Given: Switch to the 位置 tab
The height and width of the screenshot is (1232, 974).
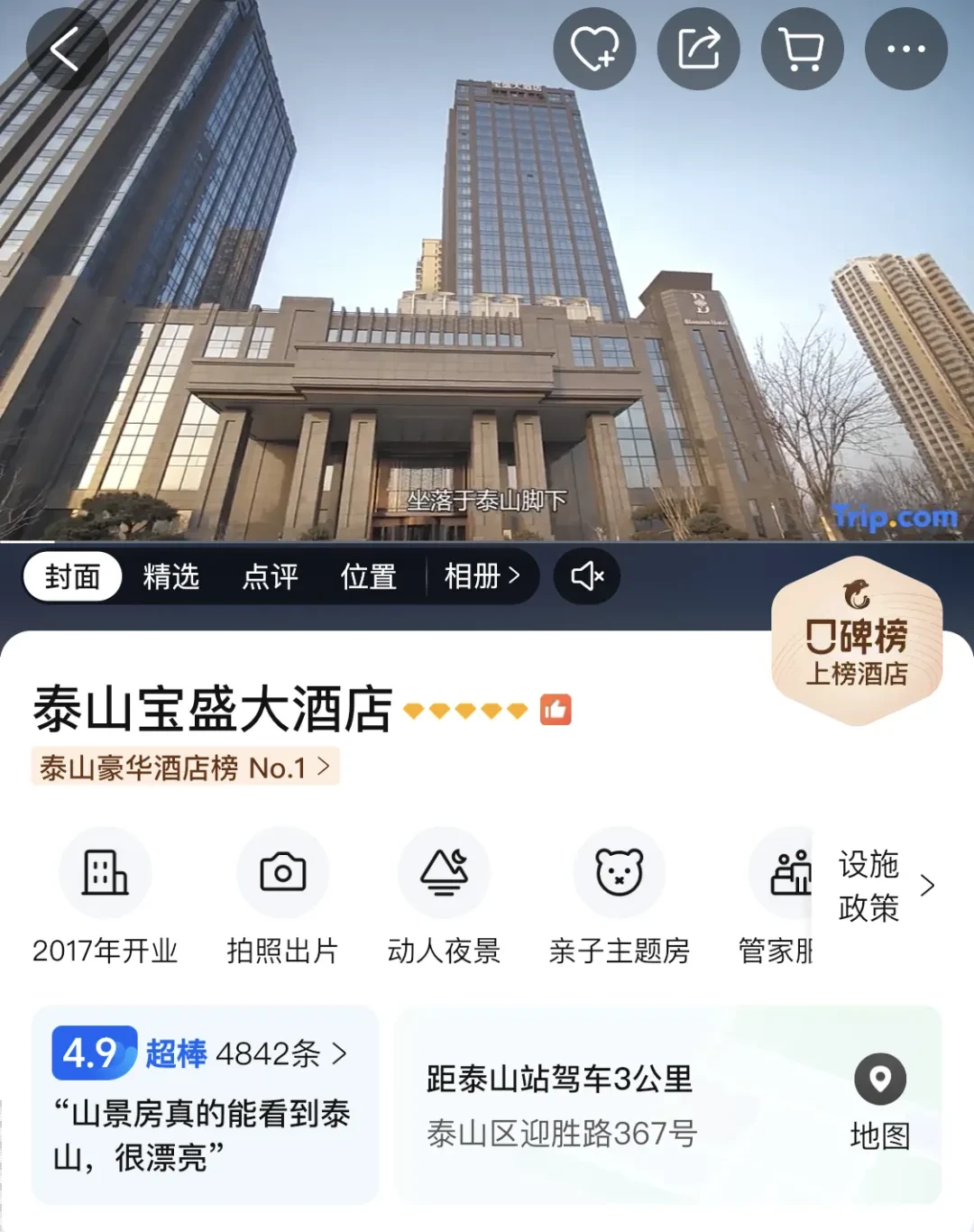Looking at the screenshot, I should tap(368, 576).
